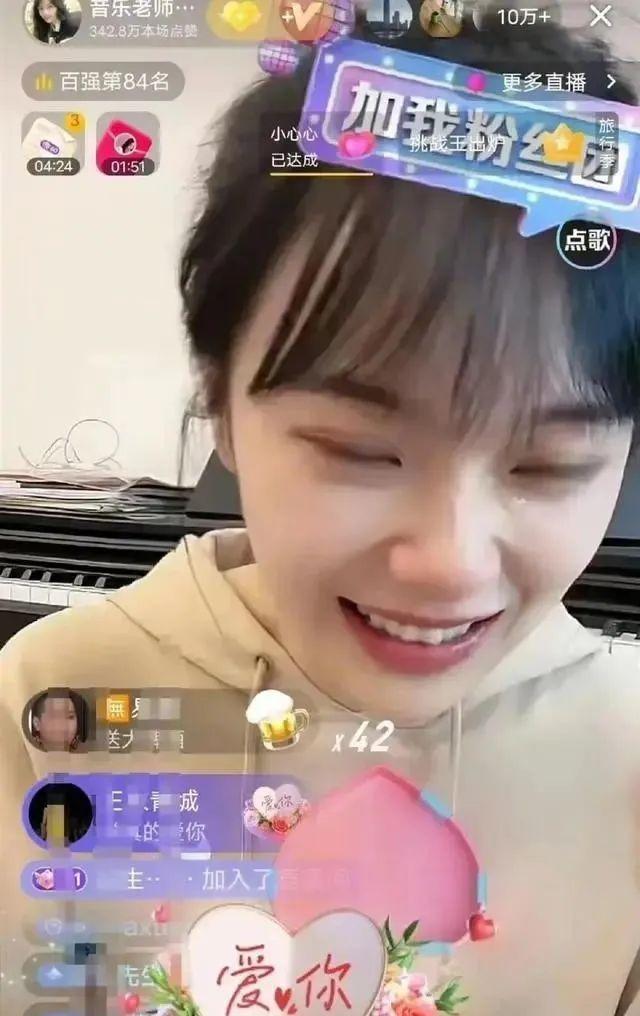The height and width of the screenshot is (1016, 640).
Task: Open the gift box with 04:24 timer
Action: pos(54,143)
